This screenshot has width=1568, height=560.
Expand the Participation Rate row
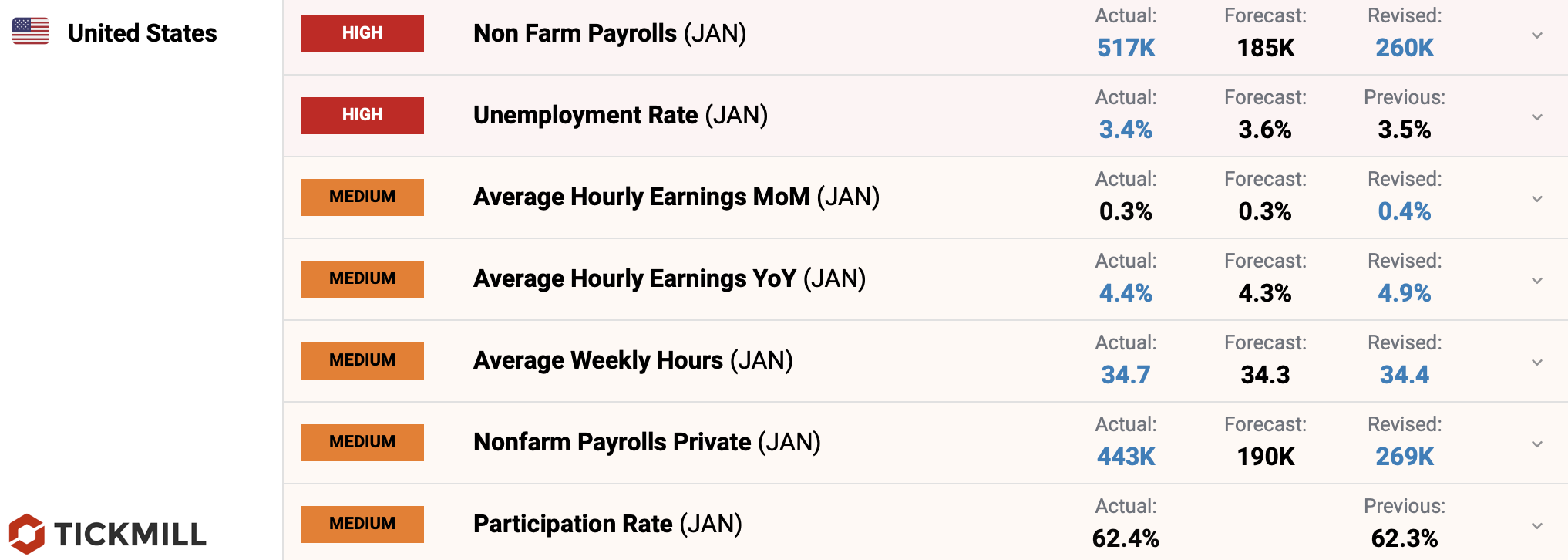[1536, 526]
